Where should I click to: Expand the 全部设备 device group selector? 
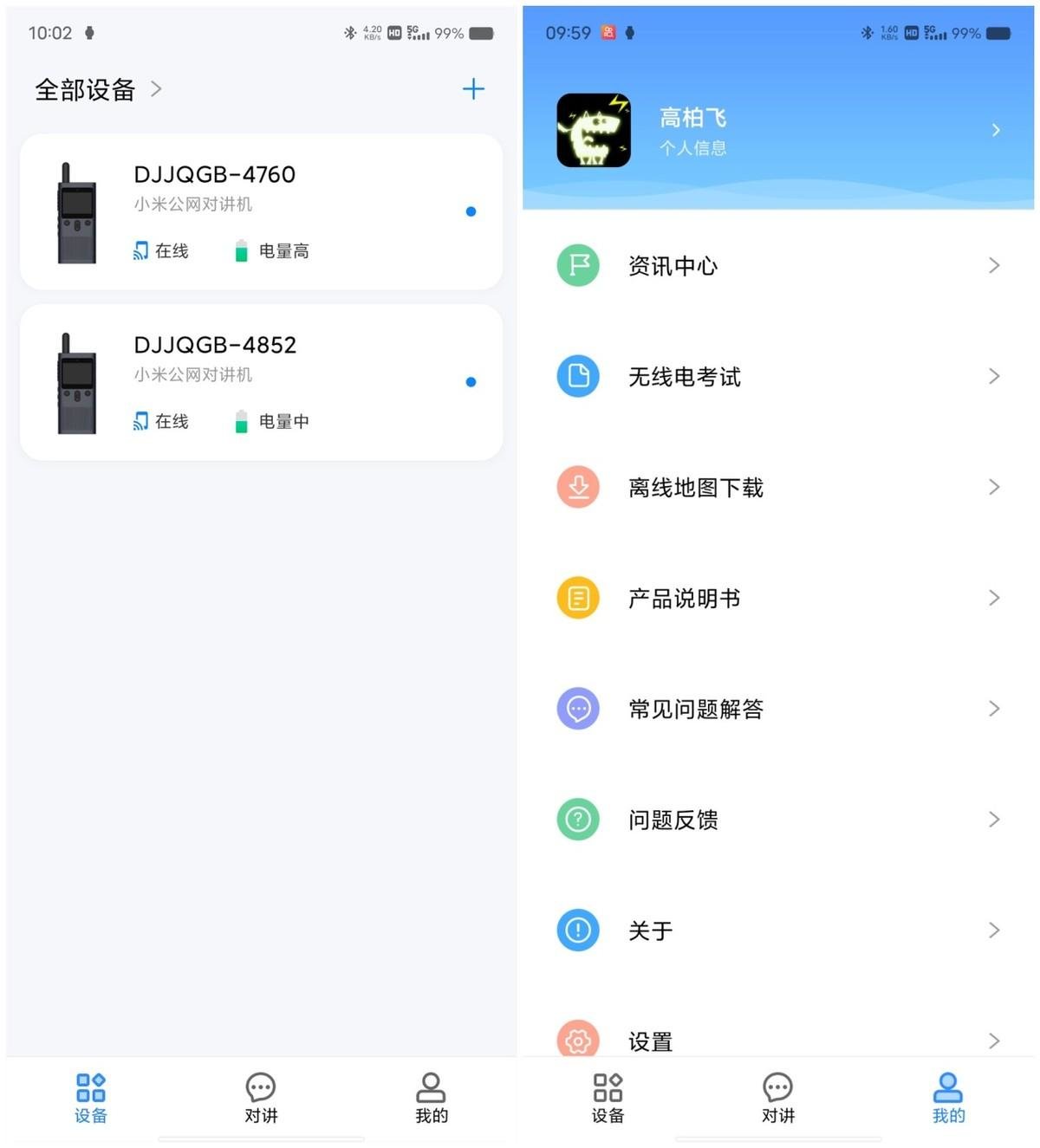pos(97,89)
